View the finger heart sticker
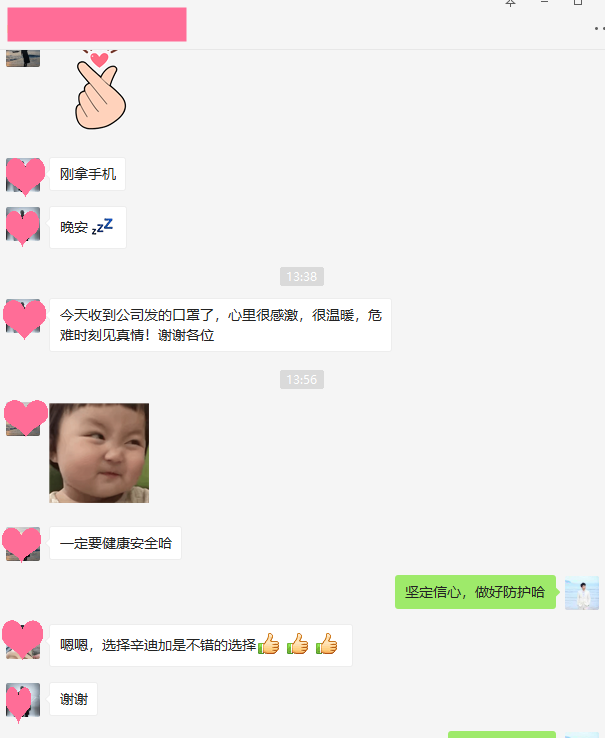The width and height of the screenshot is (605, 738). pyautogui.click(x=102, y=88)
